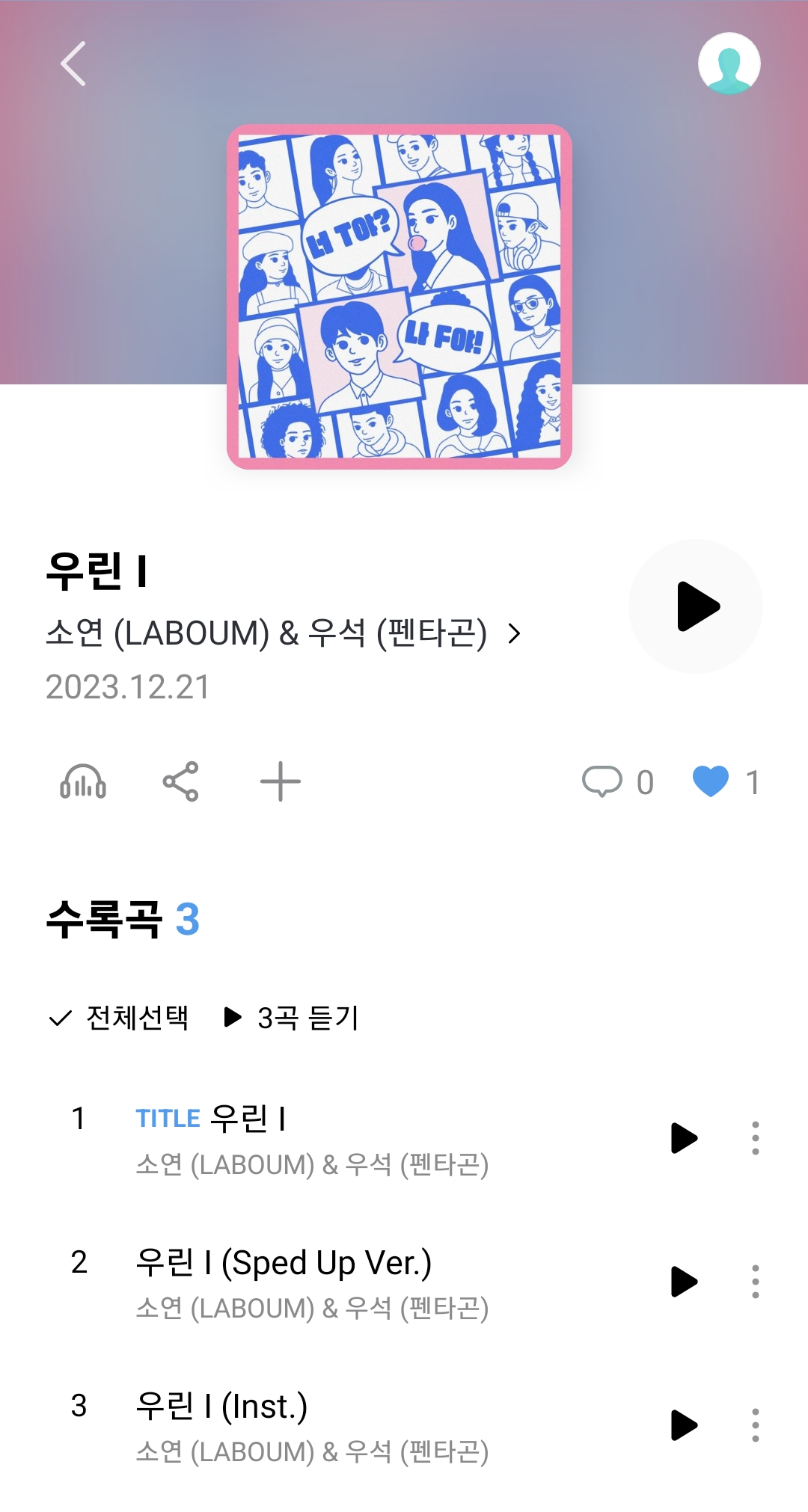Play 우린 I (Sped Up Ver.)
The image size is (808, 1512).
pyautogui.click(x=684, y=1282)
